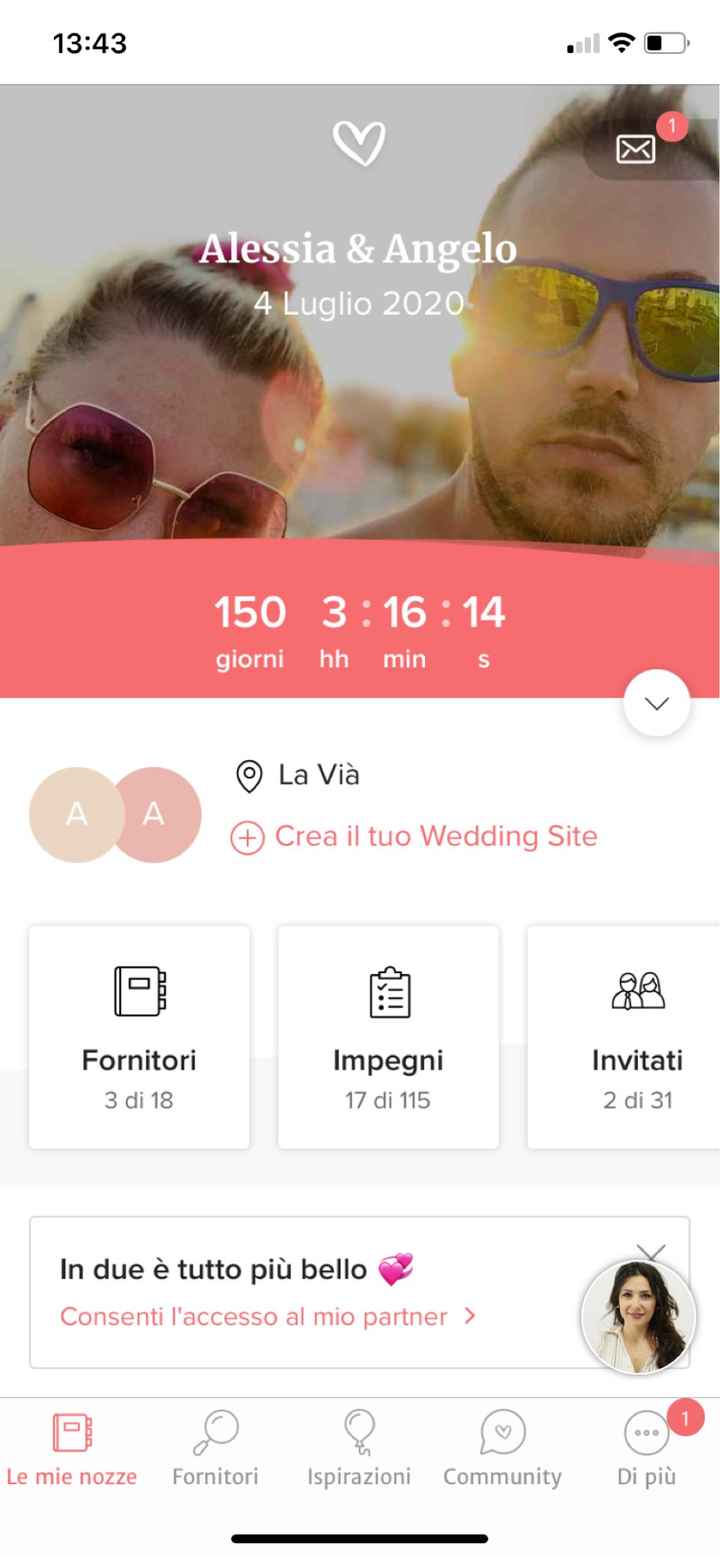Open the envelope messages icon

pos(638,148)
